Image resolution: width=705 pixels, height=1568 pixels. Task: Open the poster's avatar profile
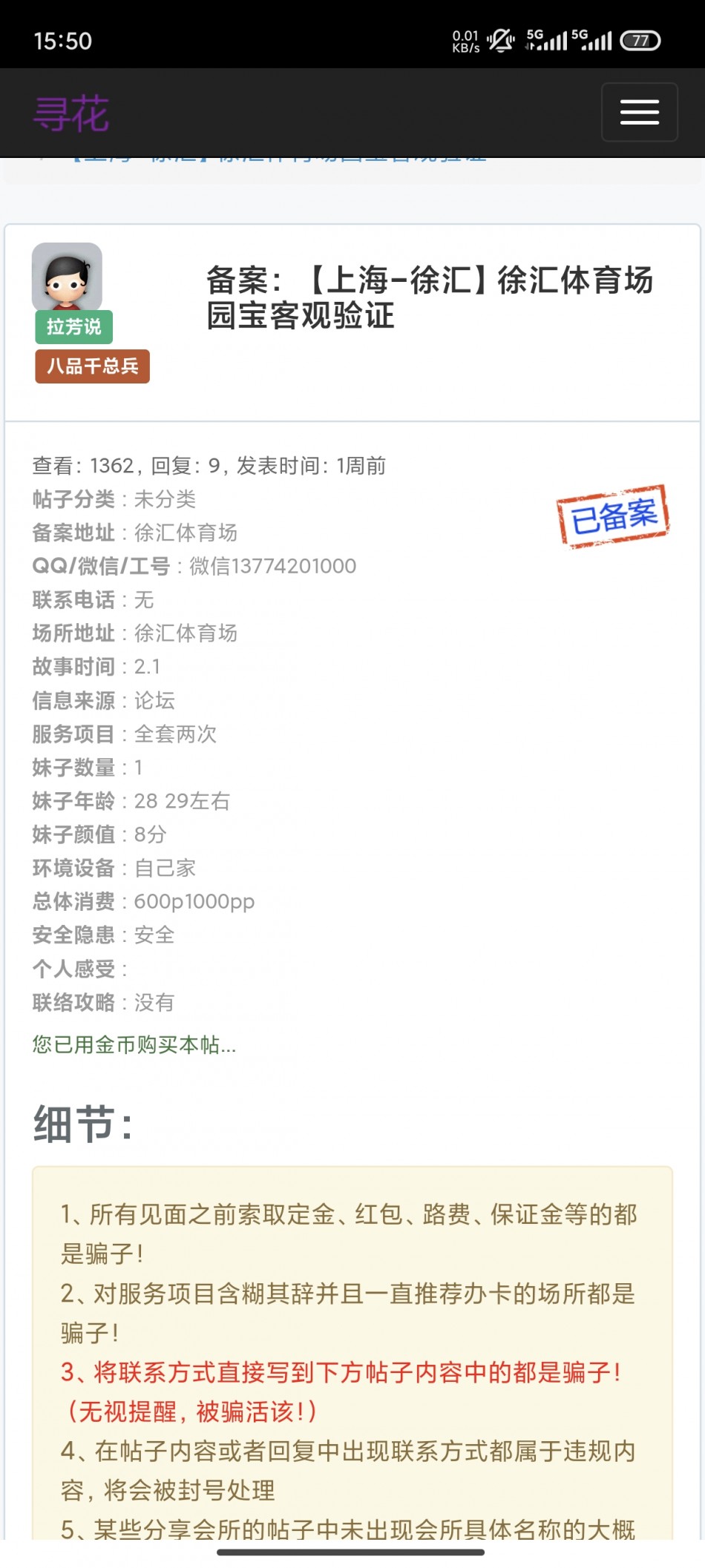click(67, 276)
